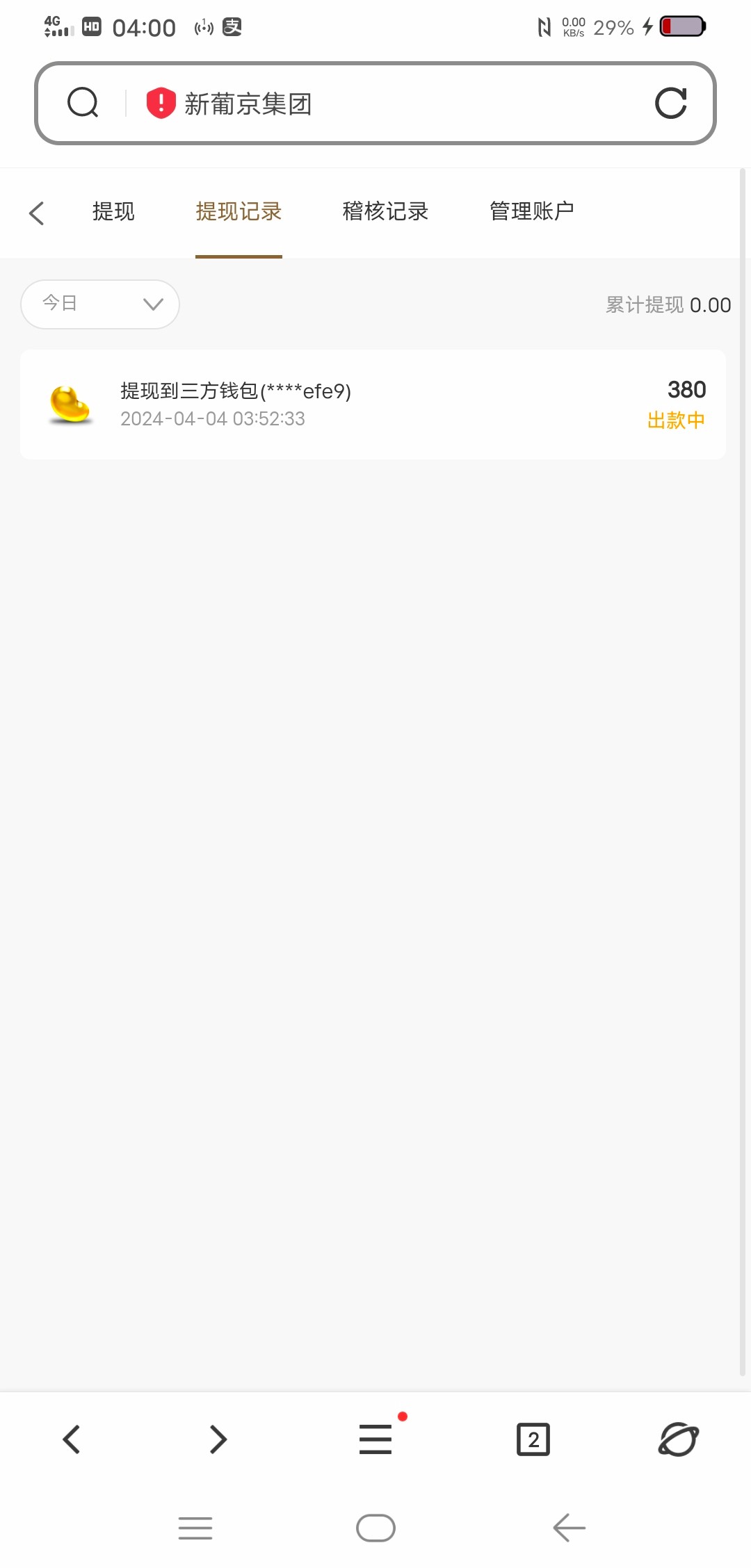Expand the 今日 date filter dropdown
The width and height of the screenshot is (751, 1568).
coord(100,304)
